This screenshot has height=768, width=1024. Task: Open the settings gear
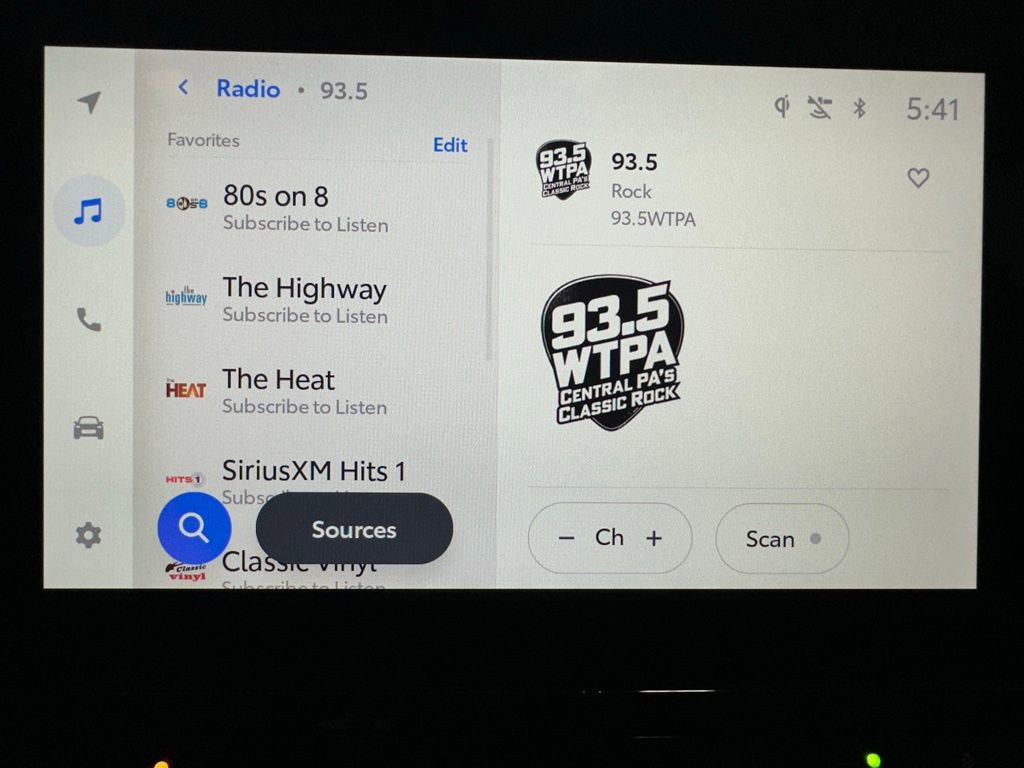(x=89, y=536)
